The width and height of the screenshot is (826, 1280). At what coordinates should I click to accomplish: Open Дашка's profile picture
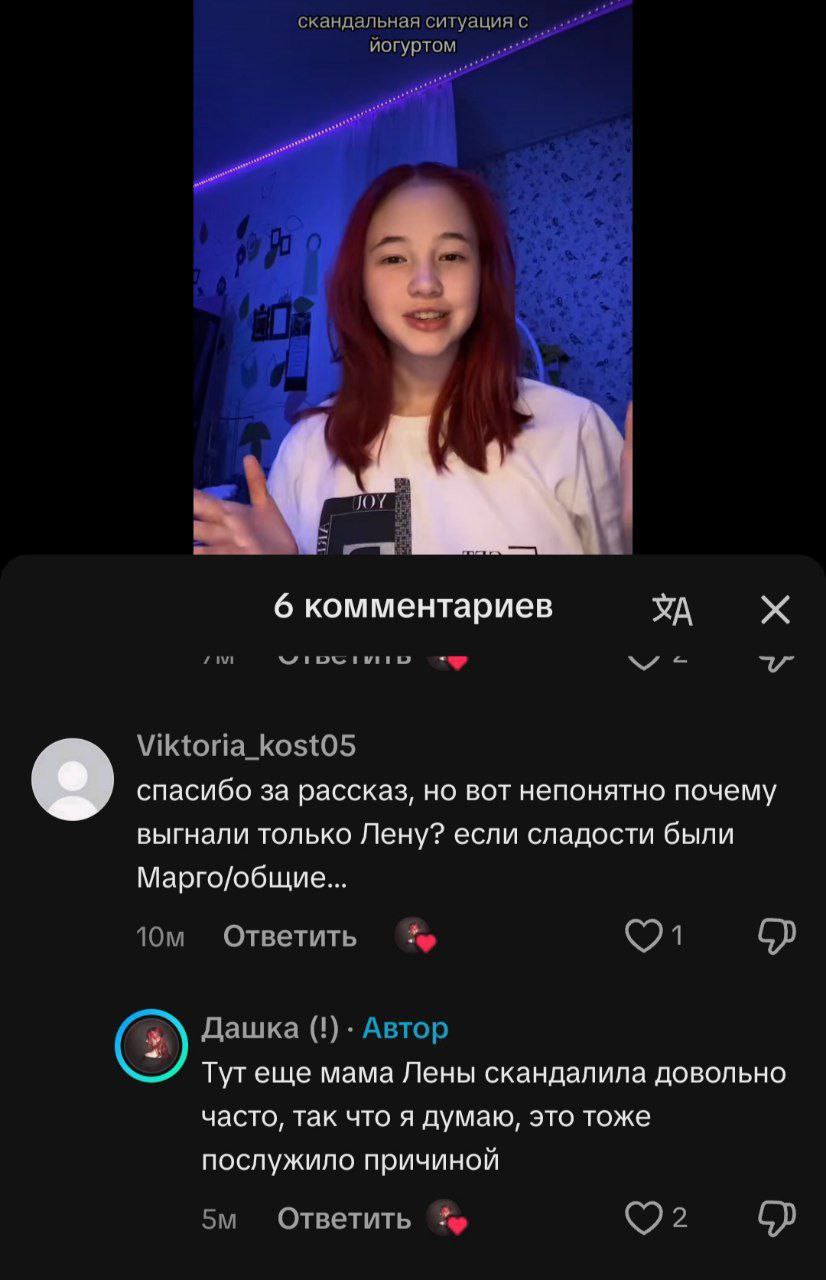pyautogui.click(x=151, y=1045)
